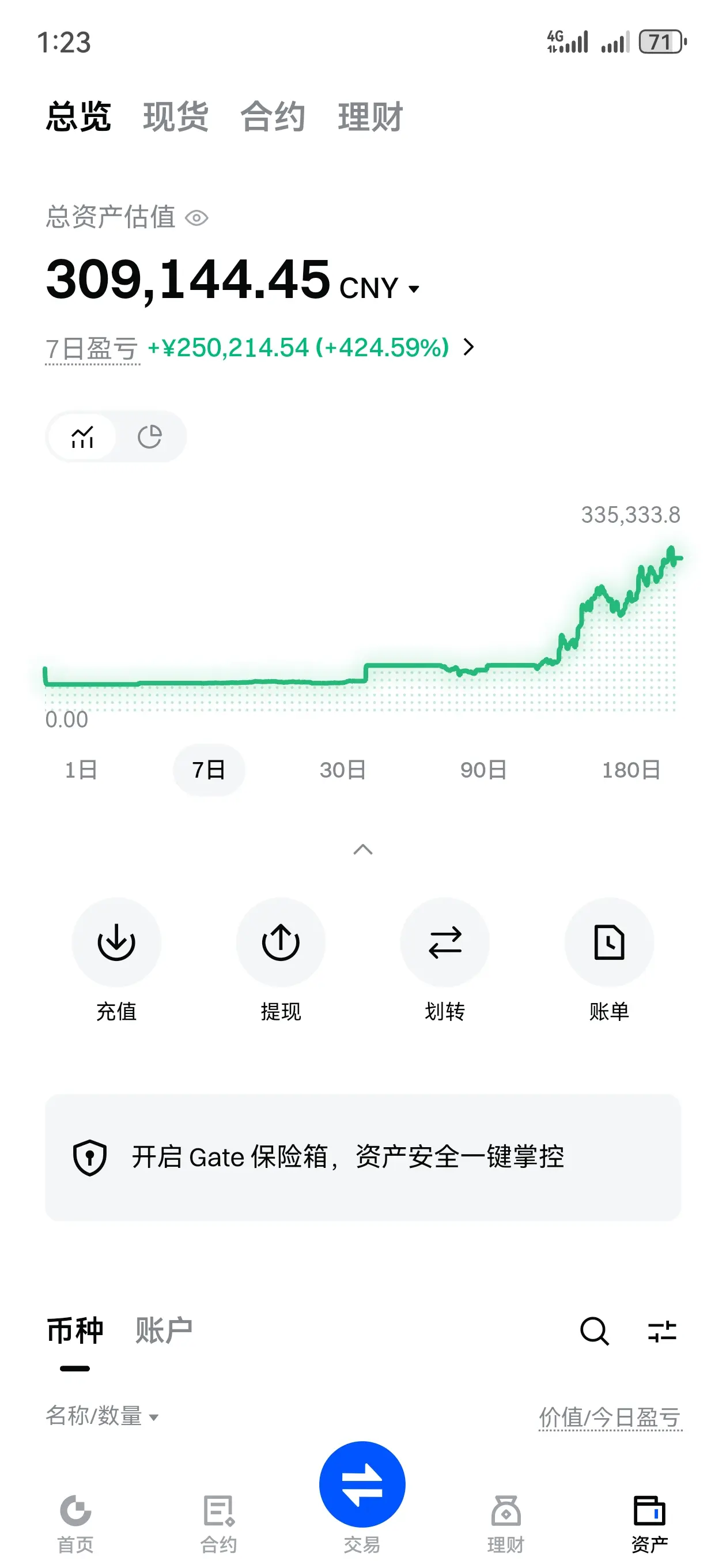Search coins with the magnifier icon
Screen dimensions: 726x1568
tap(595, 1330)
